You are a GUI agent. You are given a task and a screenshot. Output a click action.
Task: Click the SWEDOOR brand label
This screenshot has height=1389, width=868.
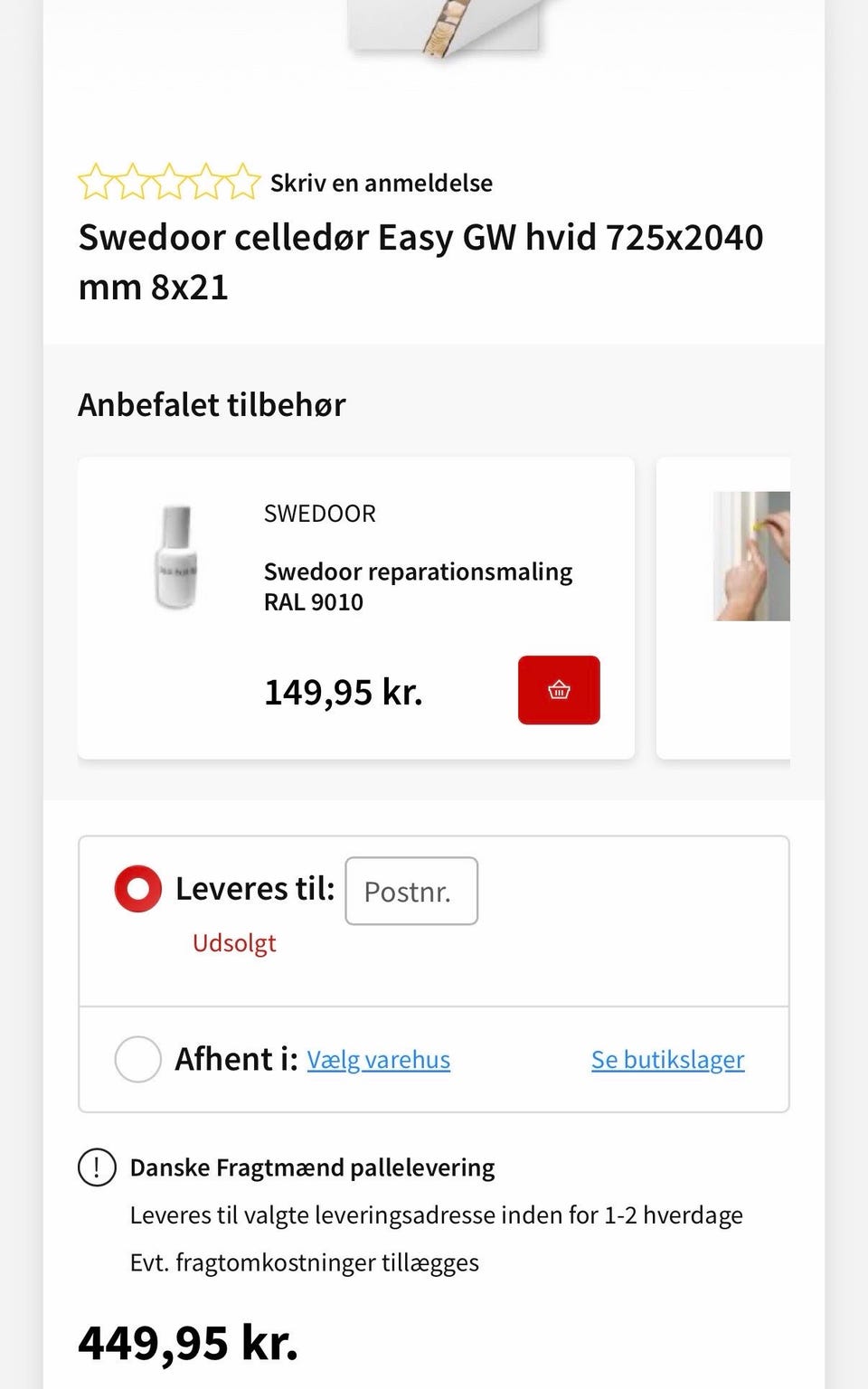(320, 513)
